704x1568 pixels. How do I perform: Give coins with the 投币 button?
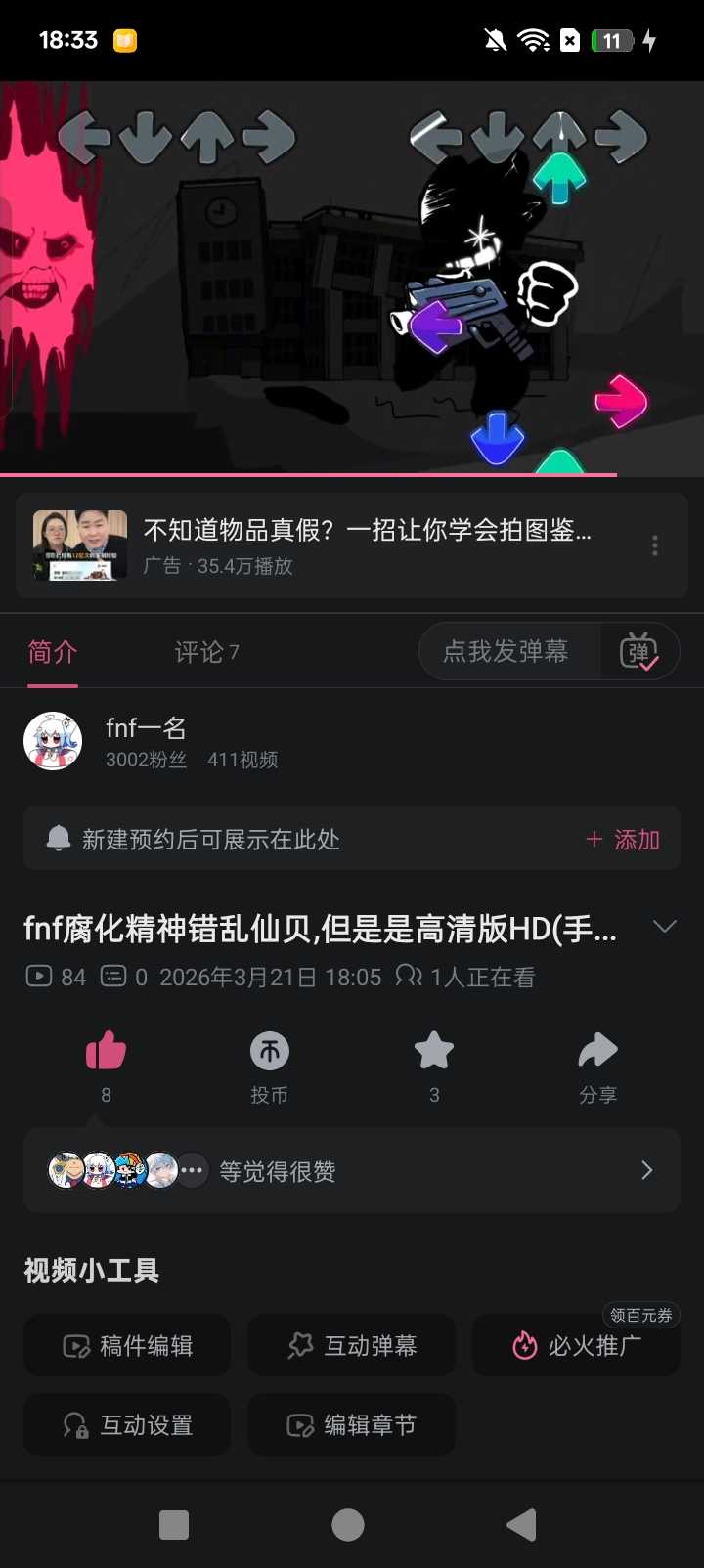tap(270, 1052)
